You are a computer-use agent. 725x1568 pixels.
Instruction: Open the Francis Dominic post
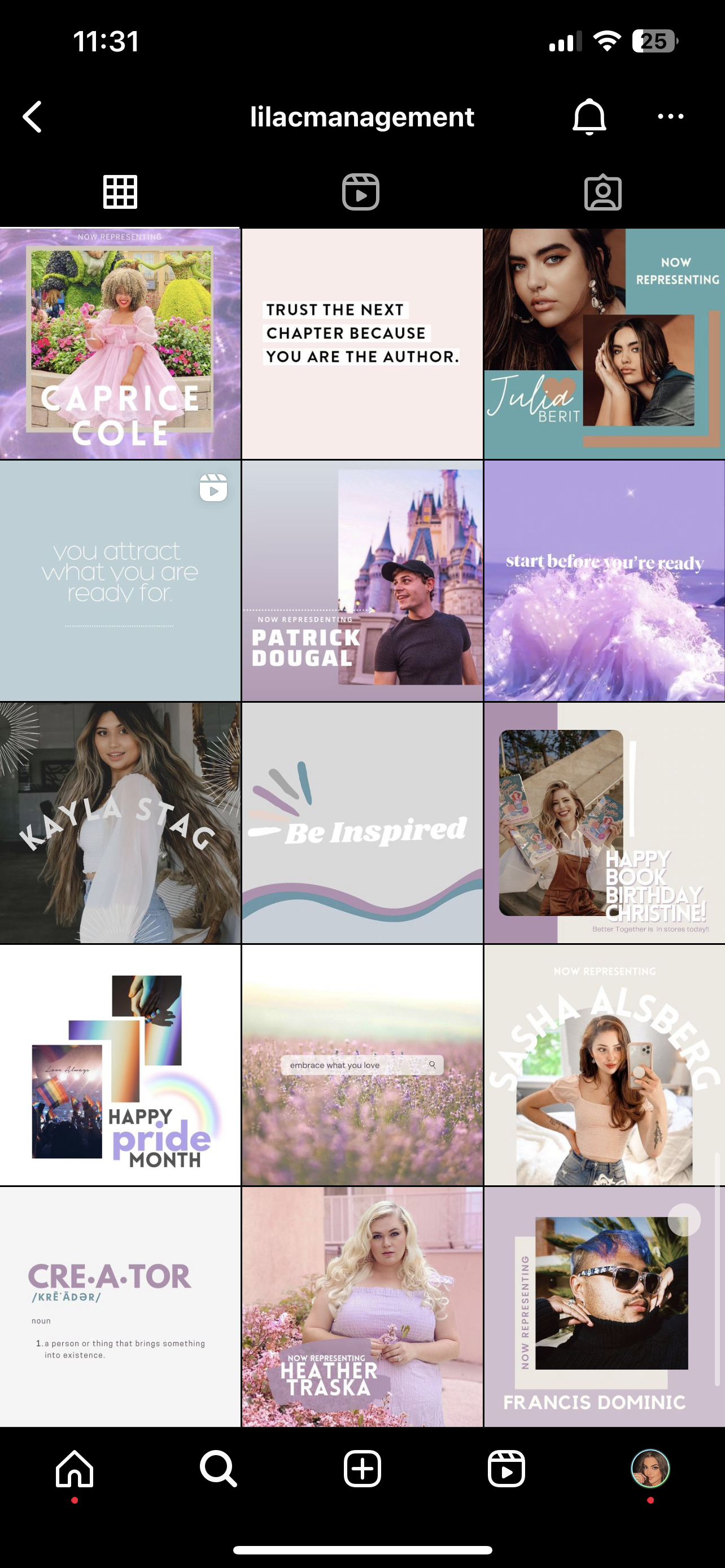pyautogui.click(x=605, y=1307)
